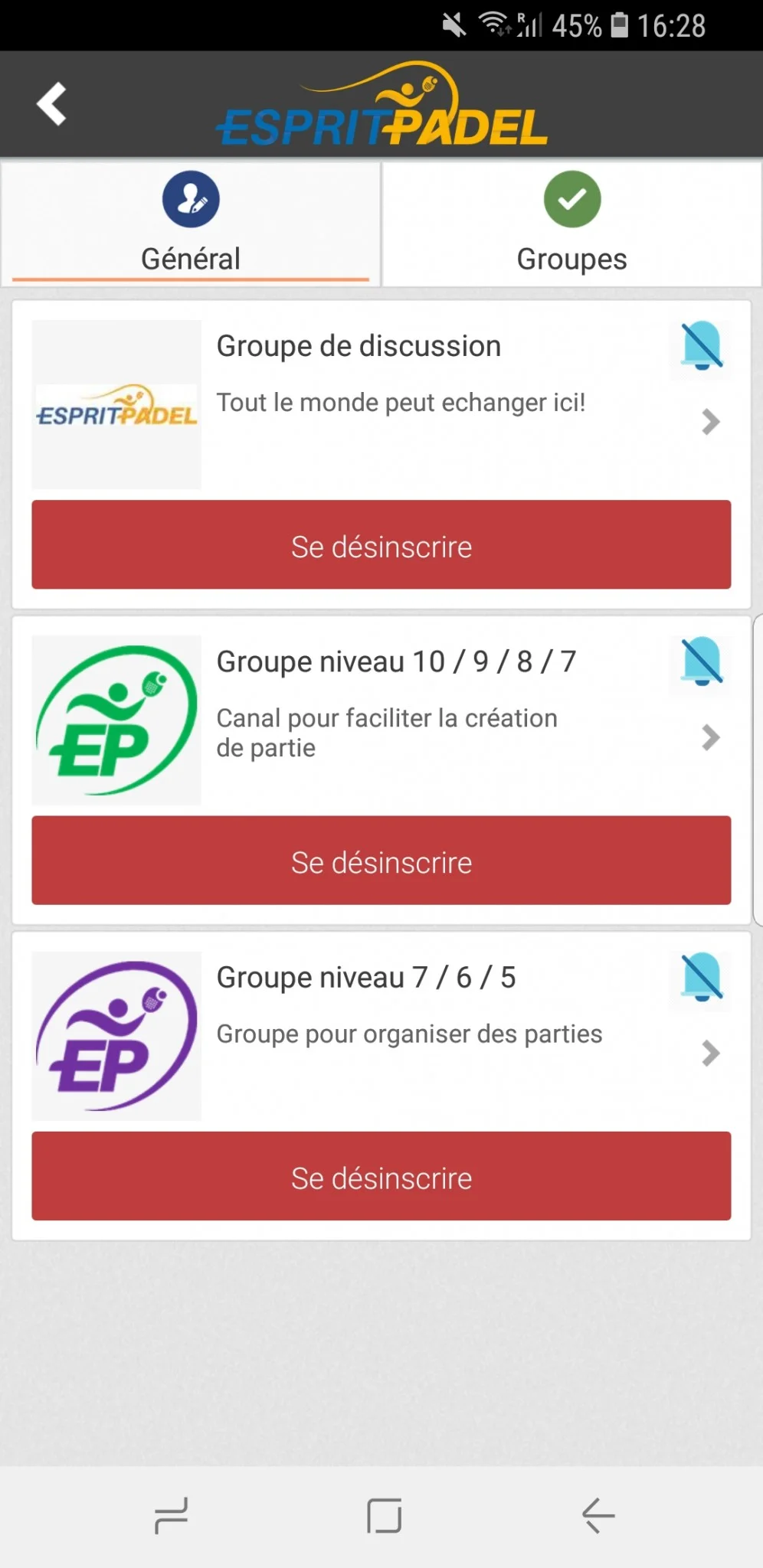The width and height of the screenshot is (763, 1568).
Task: Toggle the muted bell for Groupe de discussion
Action: pyautogui.click(x=701, y=347)
